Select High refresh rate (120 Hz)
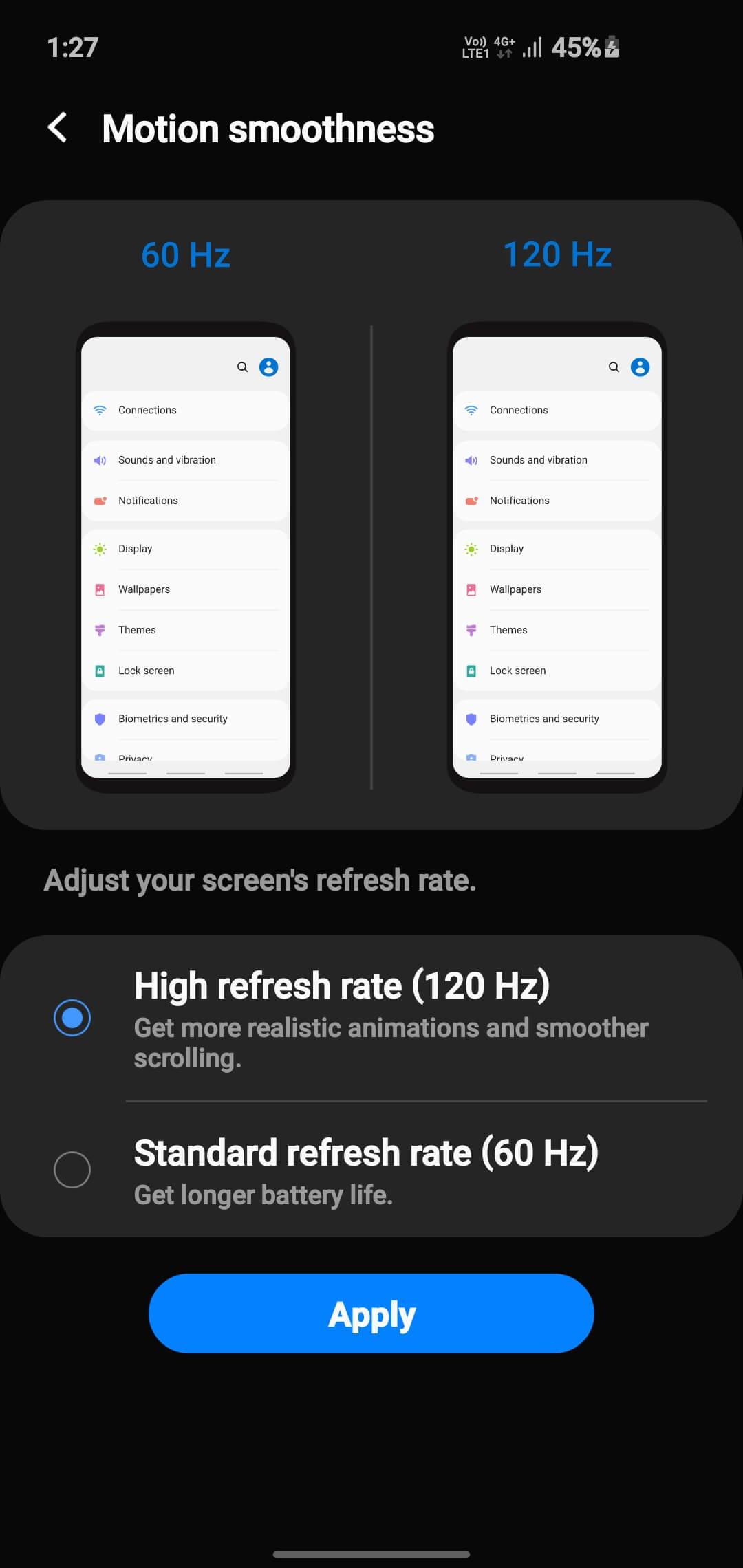Image resolution: width=743 pixels, height=1568 pixels. 72,1018
